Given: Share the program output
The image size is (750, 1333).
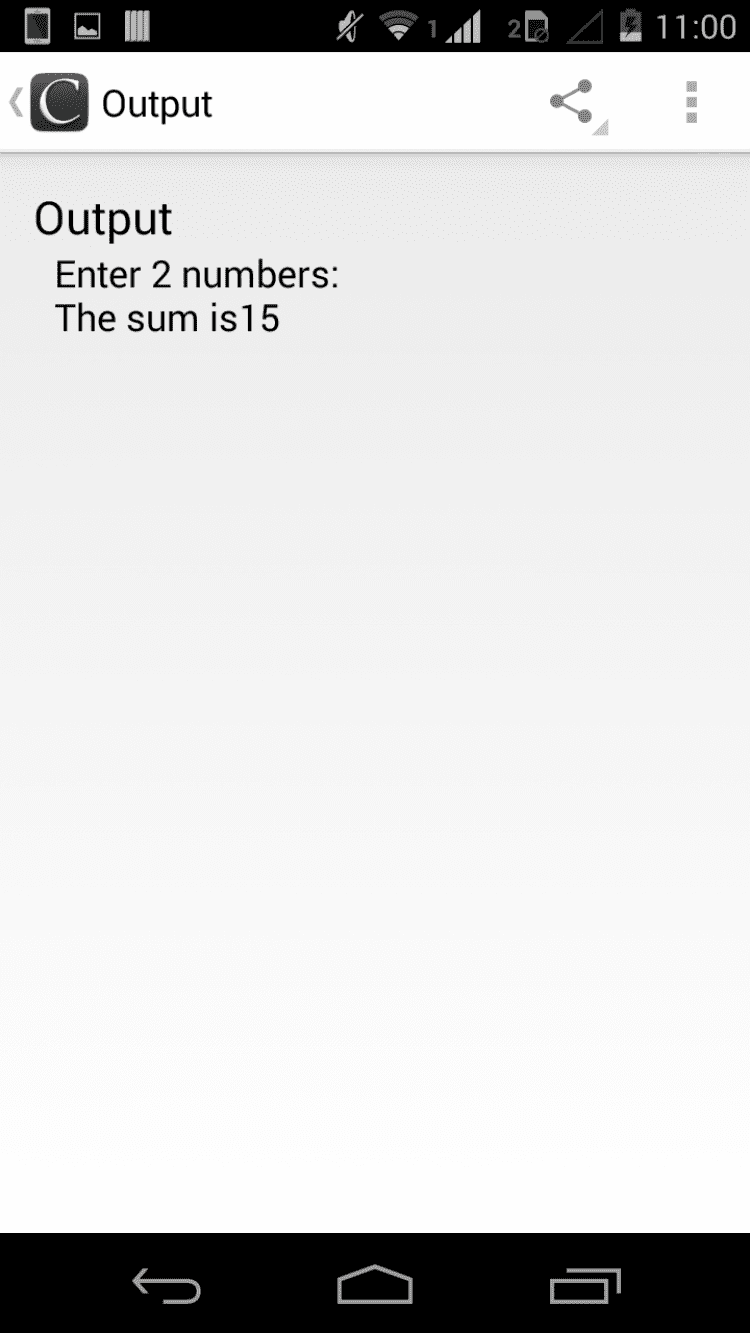Looking at the screenshot, I should 573,103.
